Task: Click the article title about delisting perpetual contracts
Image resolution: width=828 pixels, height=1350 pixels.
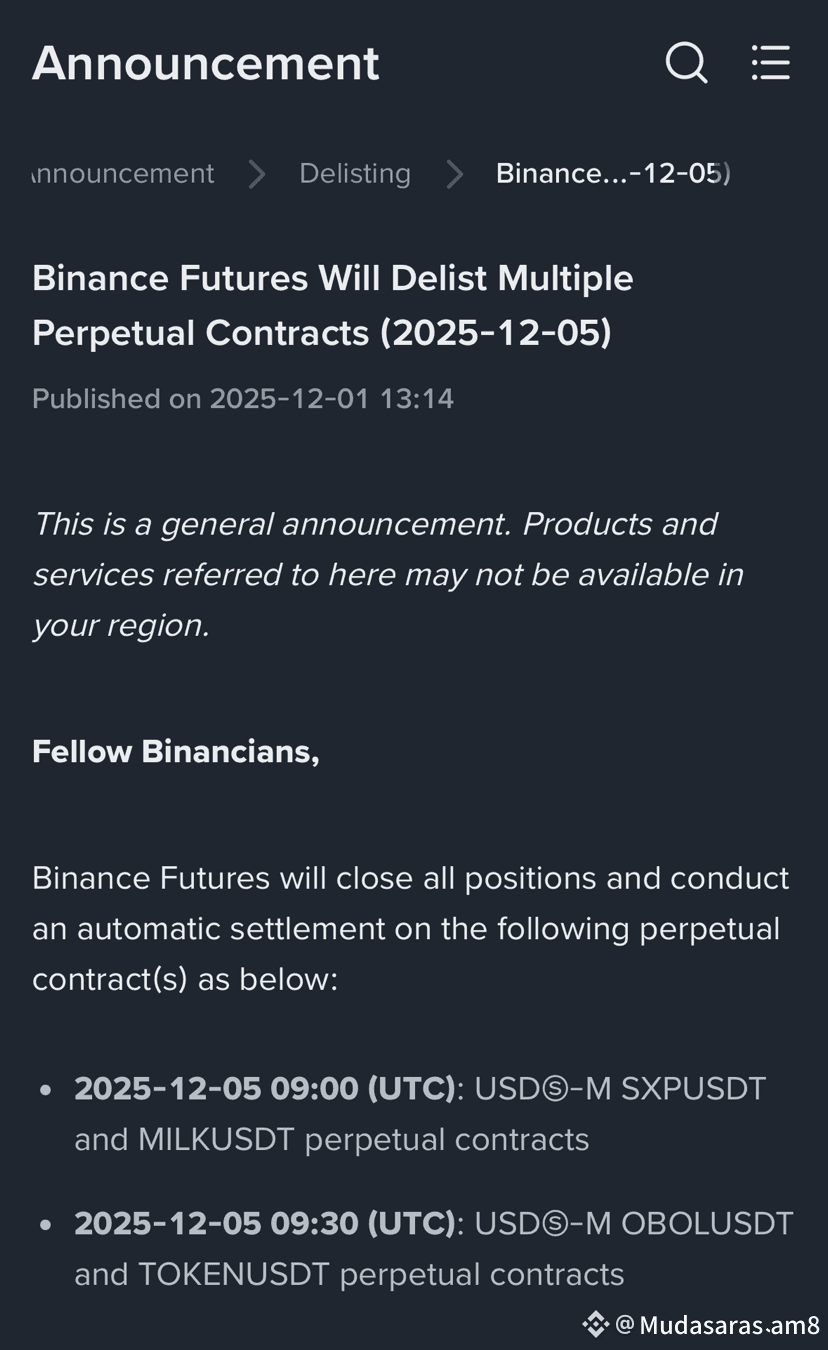Action: [332, 305]
